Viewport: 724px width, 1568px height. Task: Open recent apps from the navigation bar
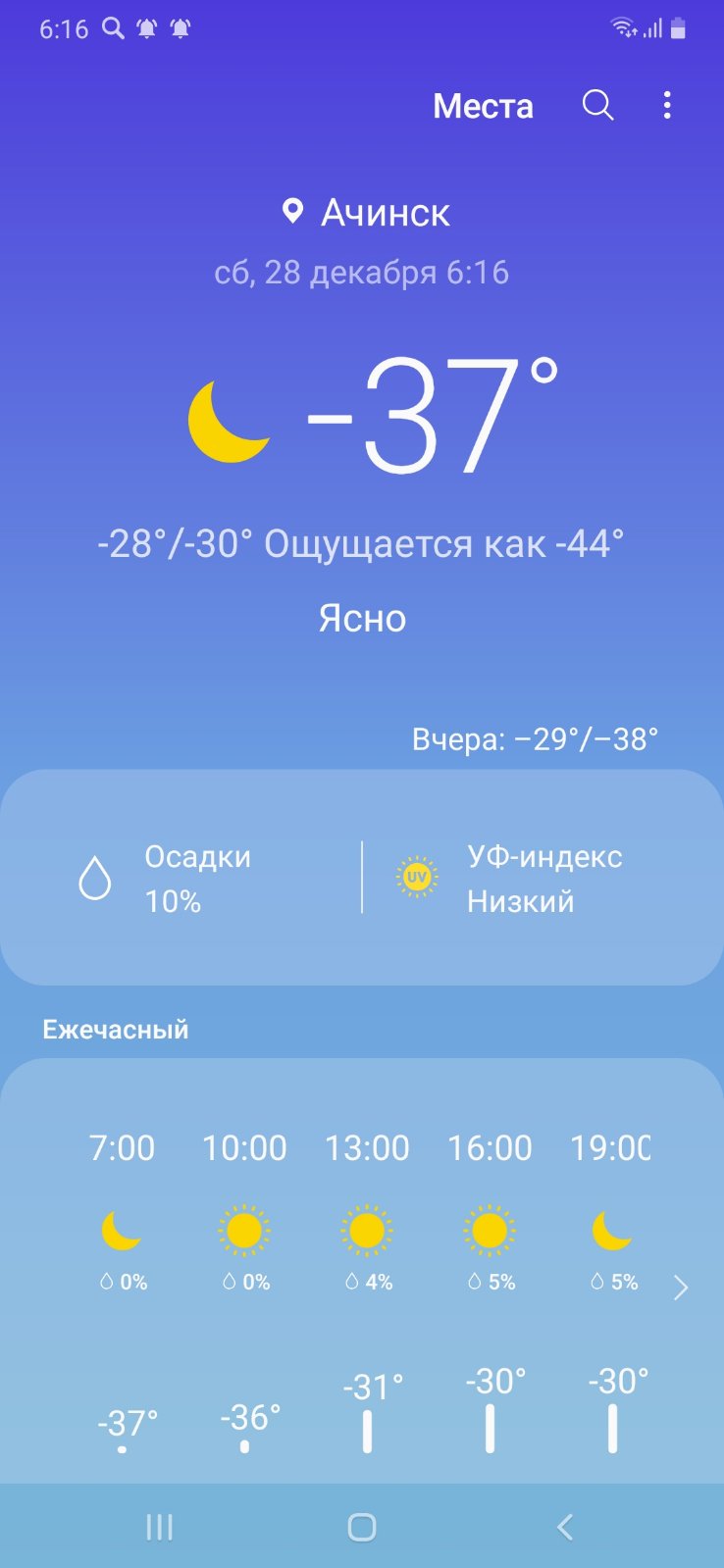point(159,1526)
